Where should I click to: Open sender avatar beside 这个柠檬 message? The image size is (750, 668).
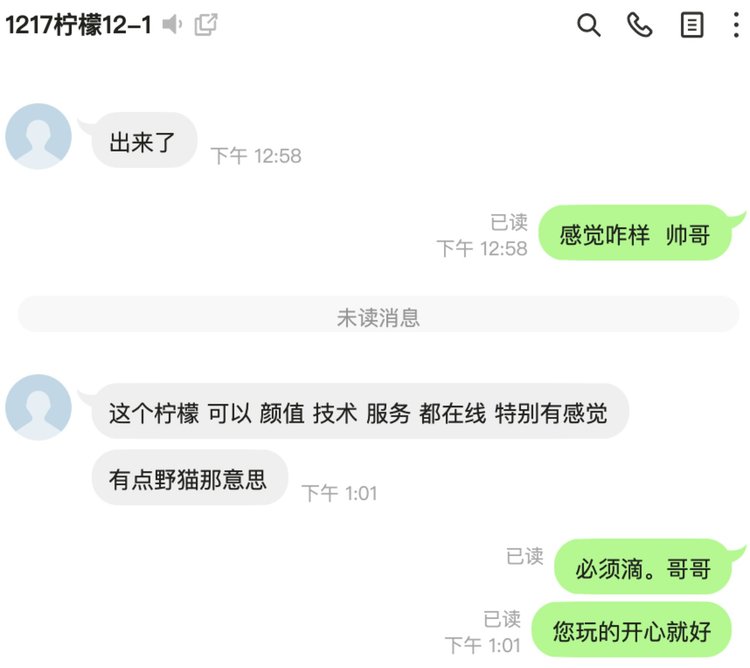tap(38, 407)
